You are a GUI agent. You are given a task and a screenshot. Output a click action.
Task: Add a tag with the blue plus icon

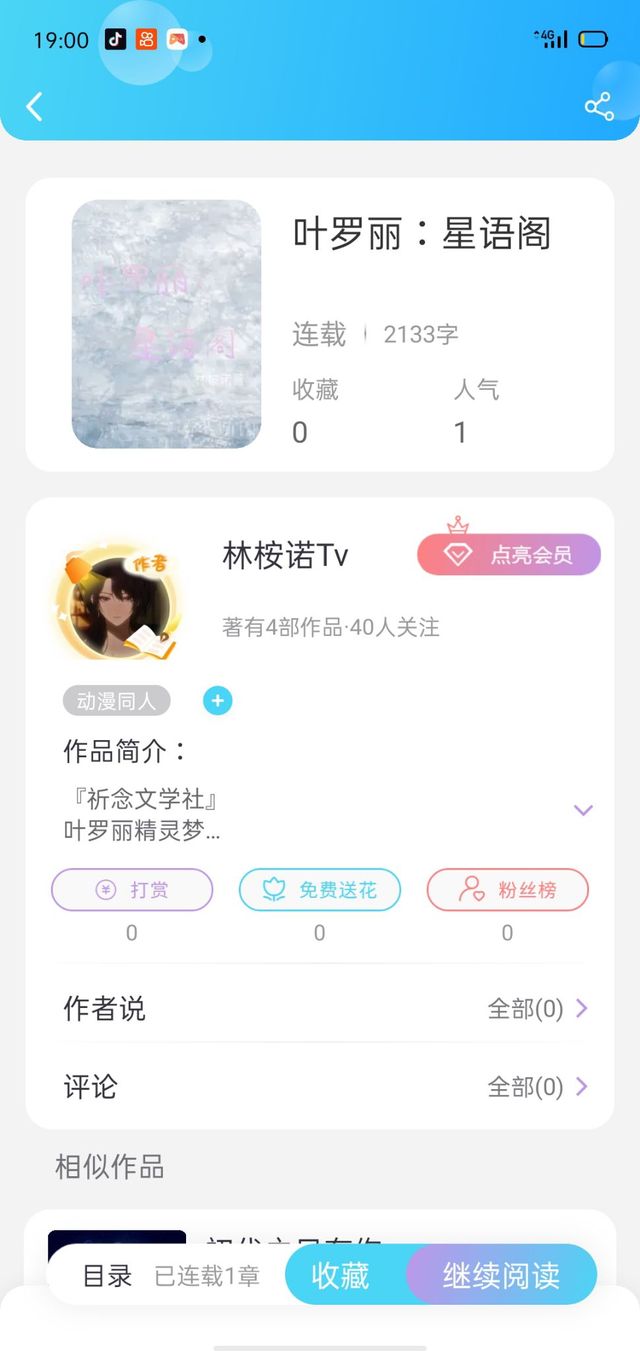pos(217,701)
